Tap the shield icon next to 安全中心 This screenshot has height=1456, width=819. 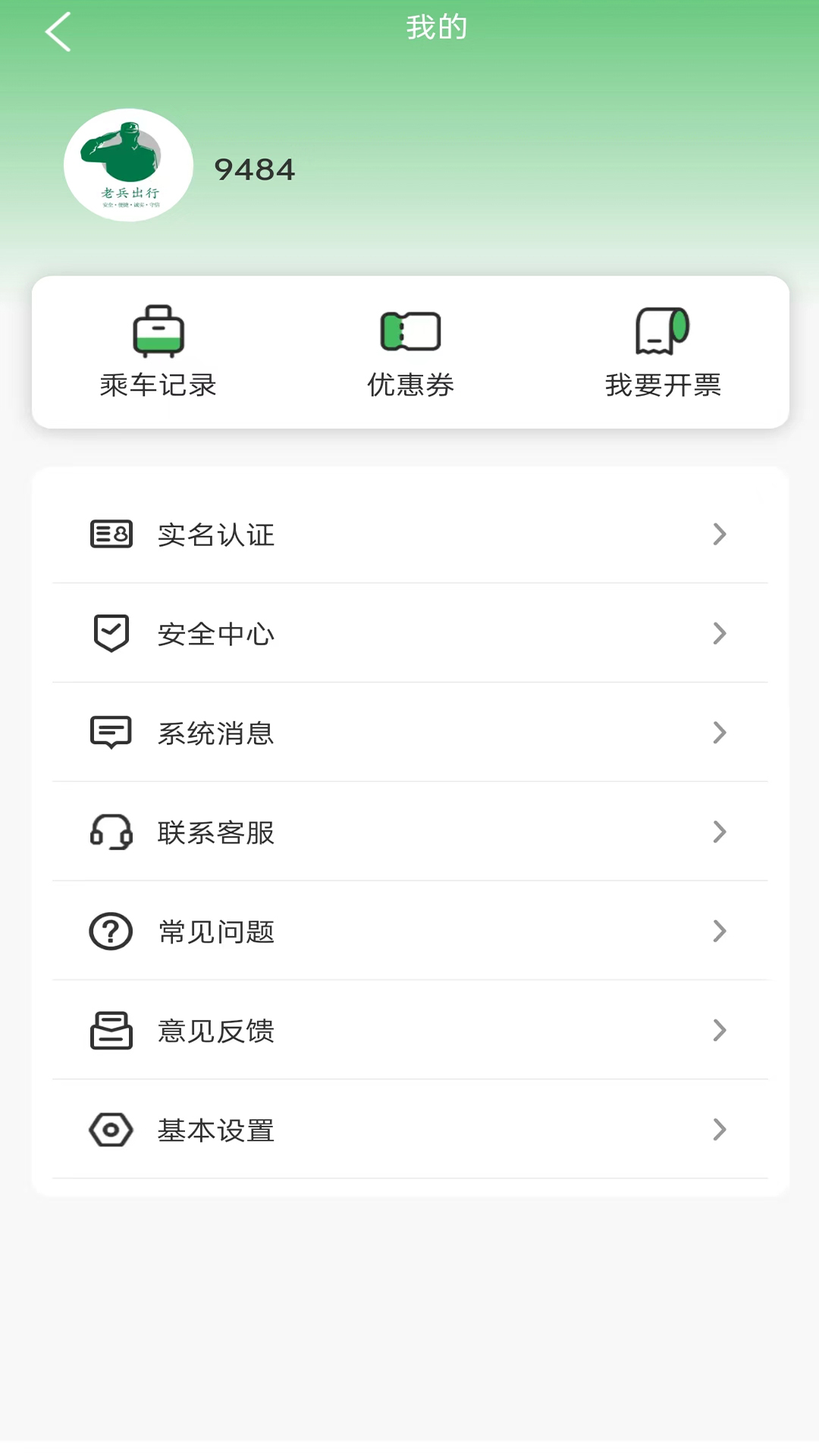tap(111, 633)
